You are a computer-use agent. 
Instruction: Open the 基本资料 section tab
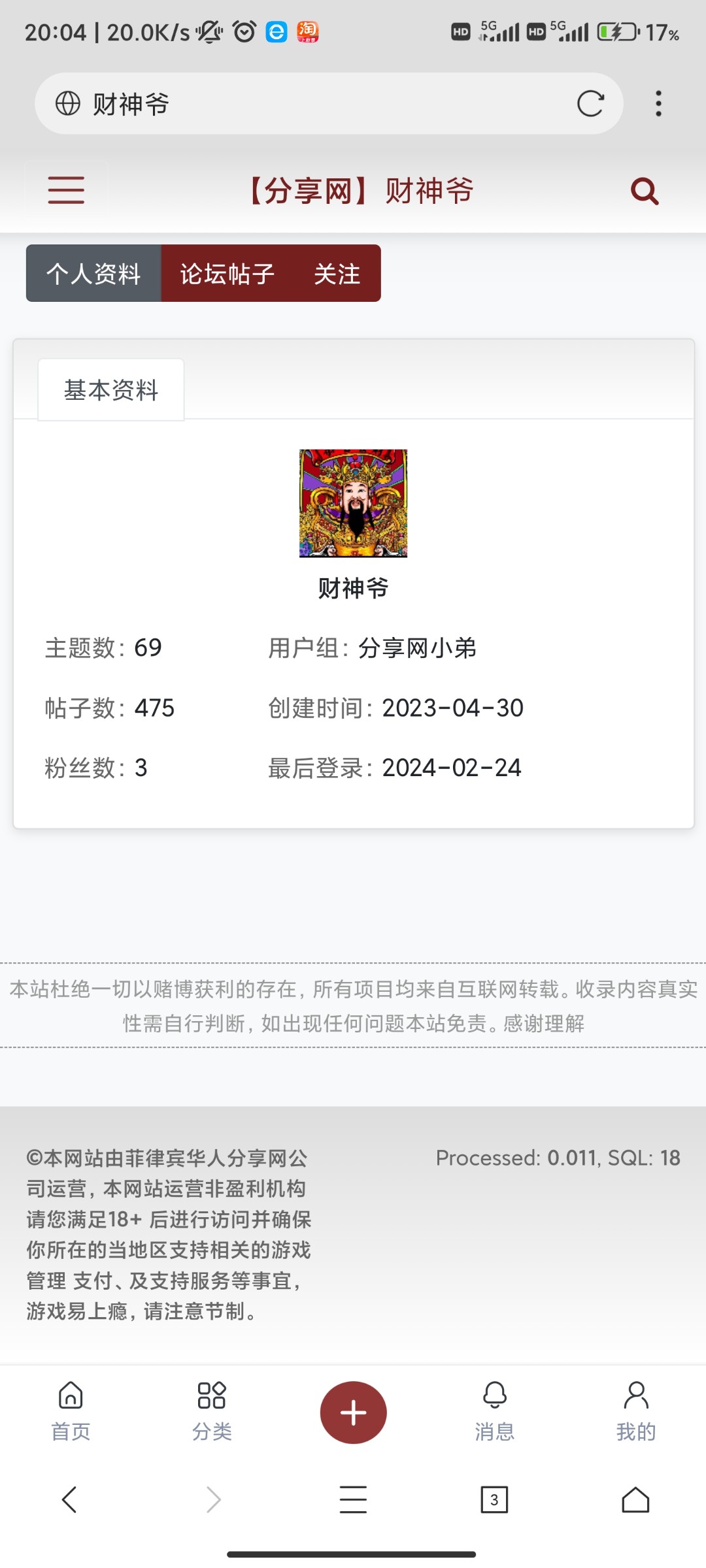tap(111, 389)
